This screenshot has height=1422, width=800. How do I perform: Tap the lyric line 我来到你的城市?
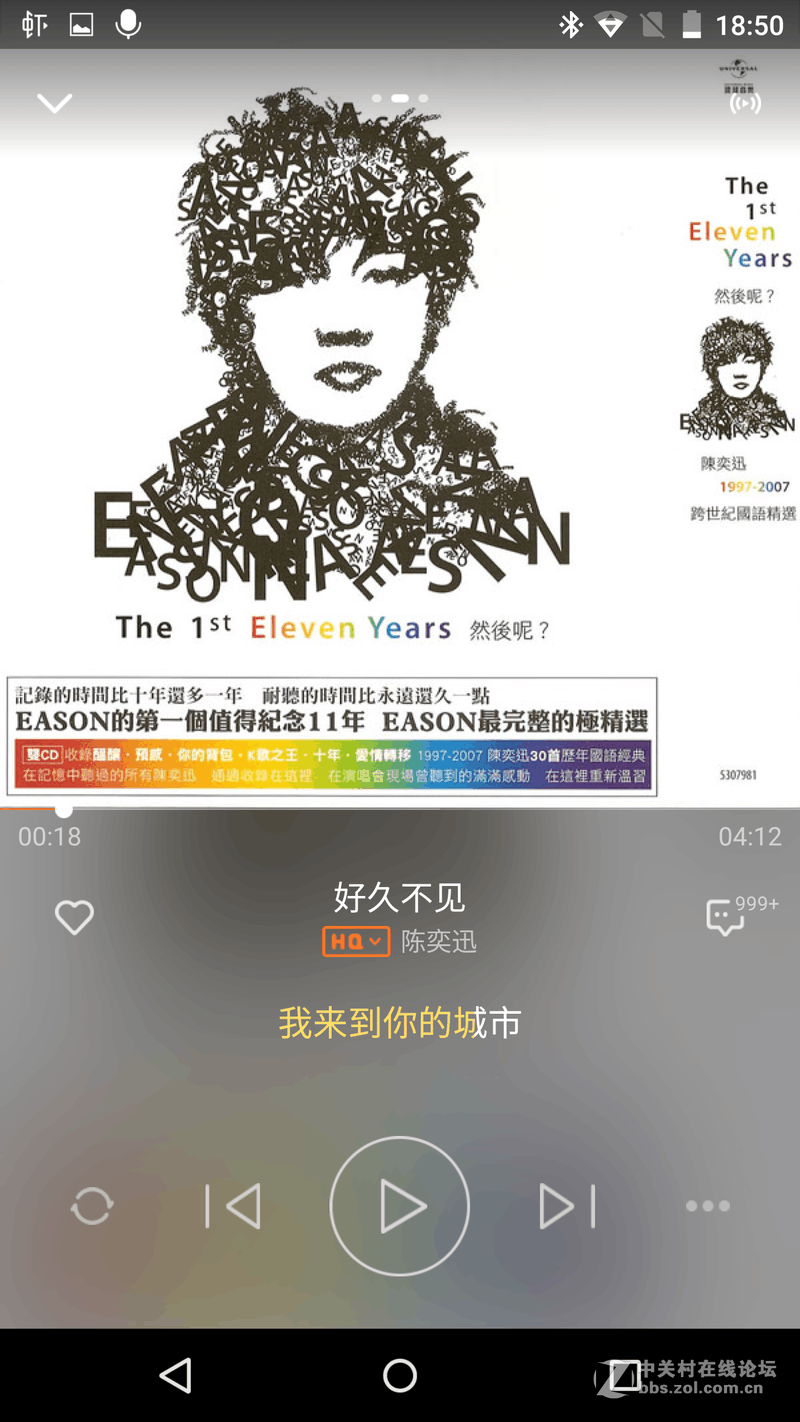398,1023
